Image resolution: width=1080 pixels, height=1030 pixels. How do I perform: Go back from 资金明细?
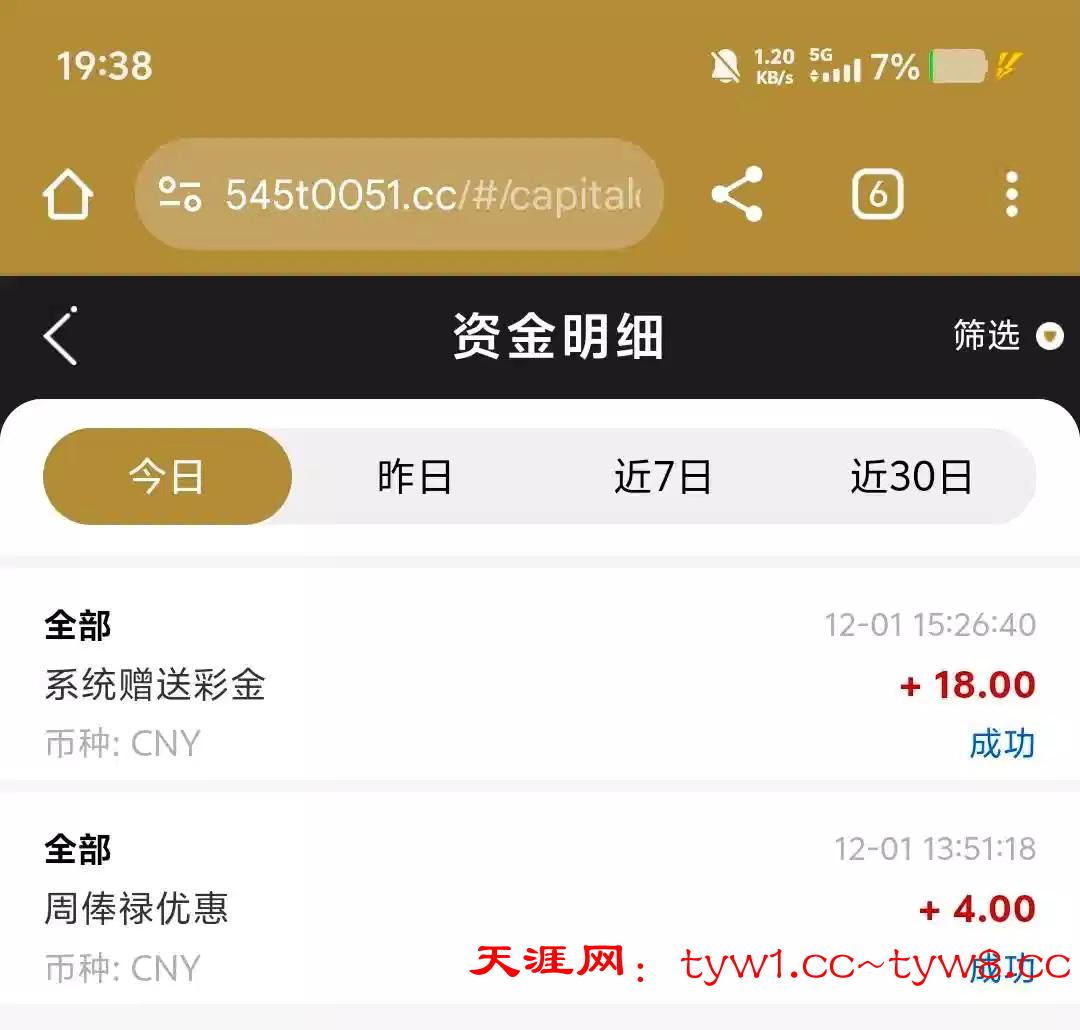tap(61, 336)
